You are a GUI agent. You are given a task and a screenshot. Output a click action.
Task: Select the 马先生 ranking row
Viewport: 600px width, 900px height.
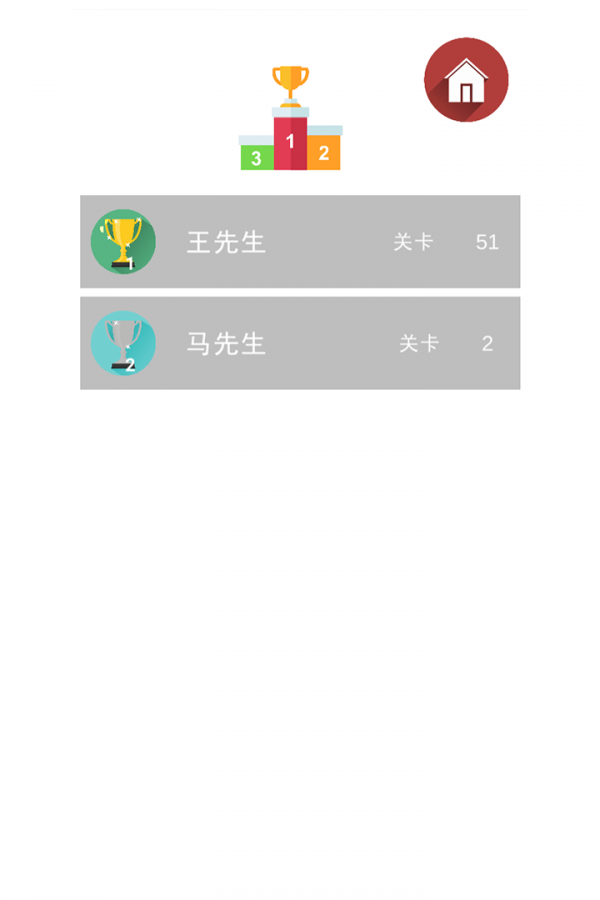pos(300,343)
